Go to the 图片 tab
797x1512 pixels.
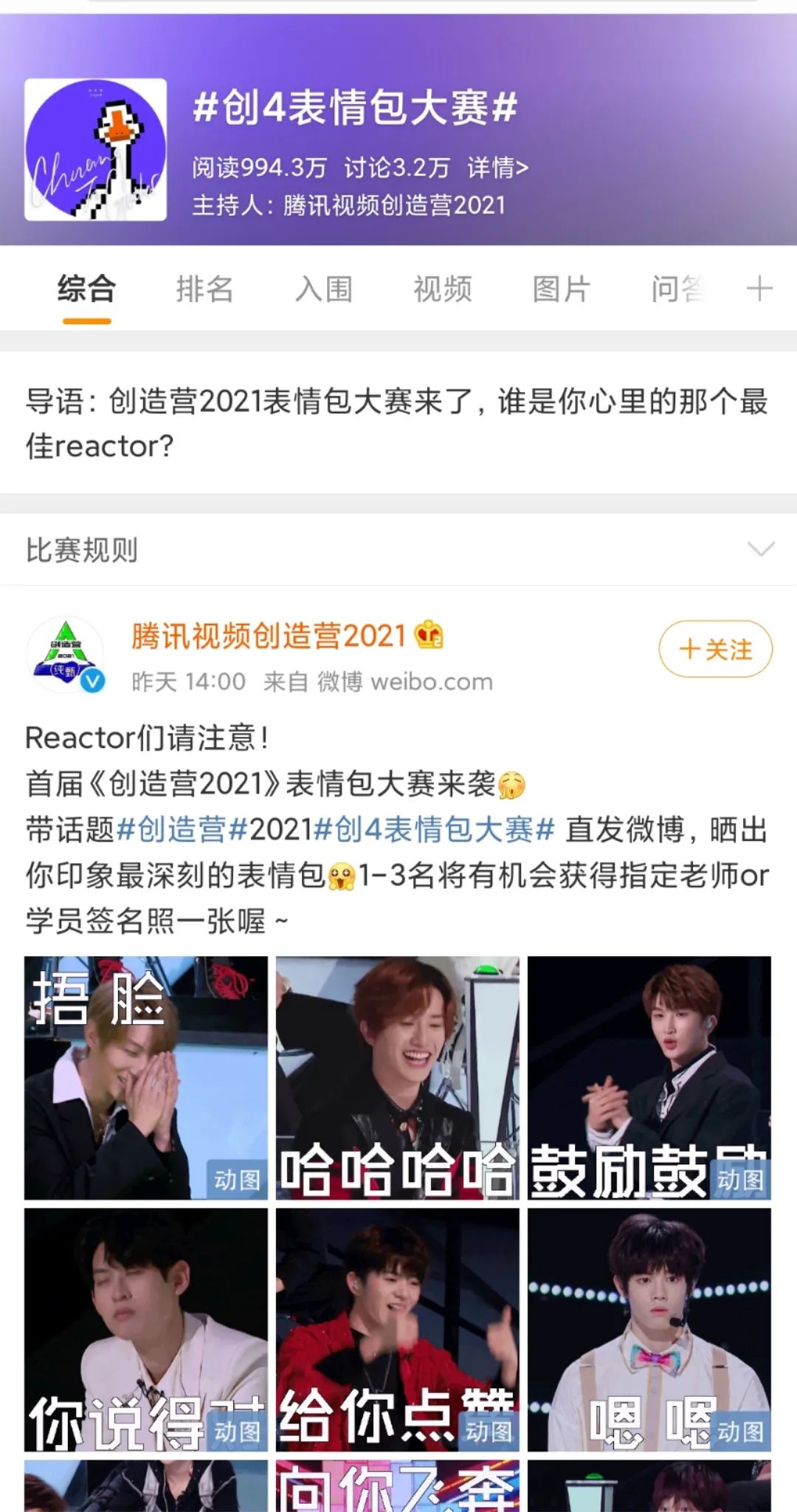point(561,289)
